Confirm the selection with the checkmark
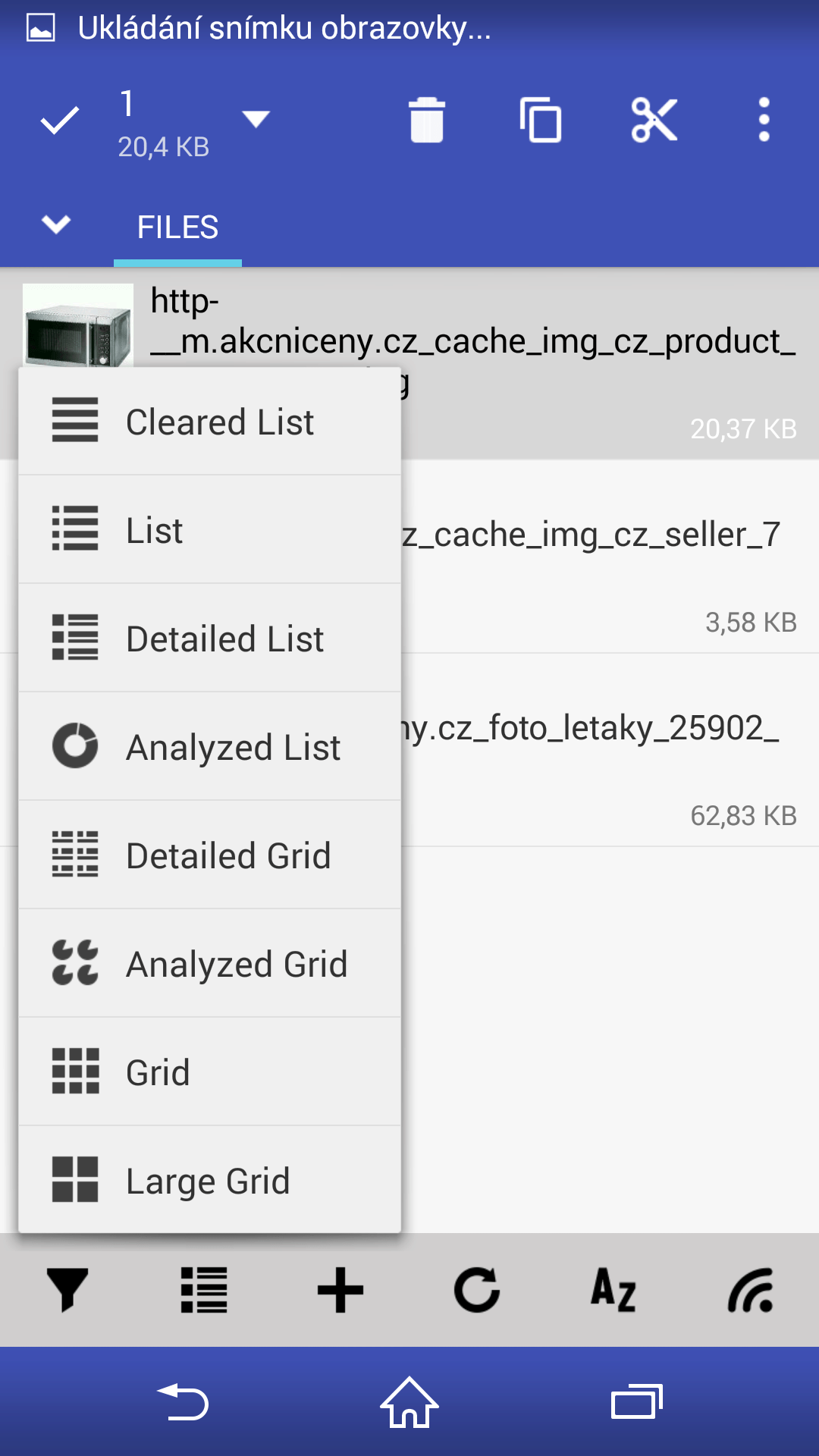819x1456 pixels. click(60, 121)
